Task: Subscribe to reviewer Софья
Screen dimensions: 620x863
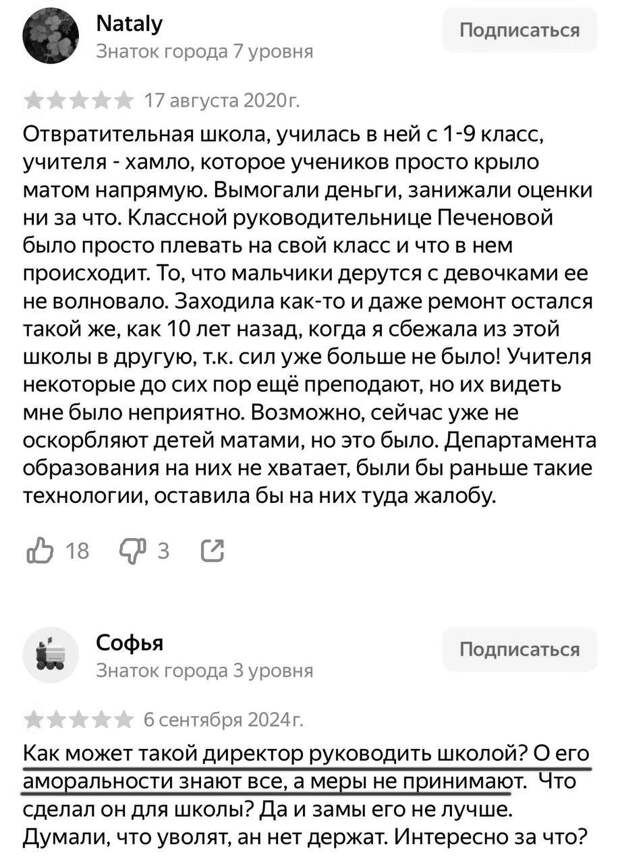Action: tap(519, 649)
